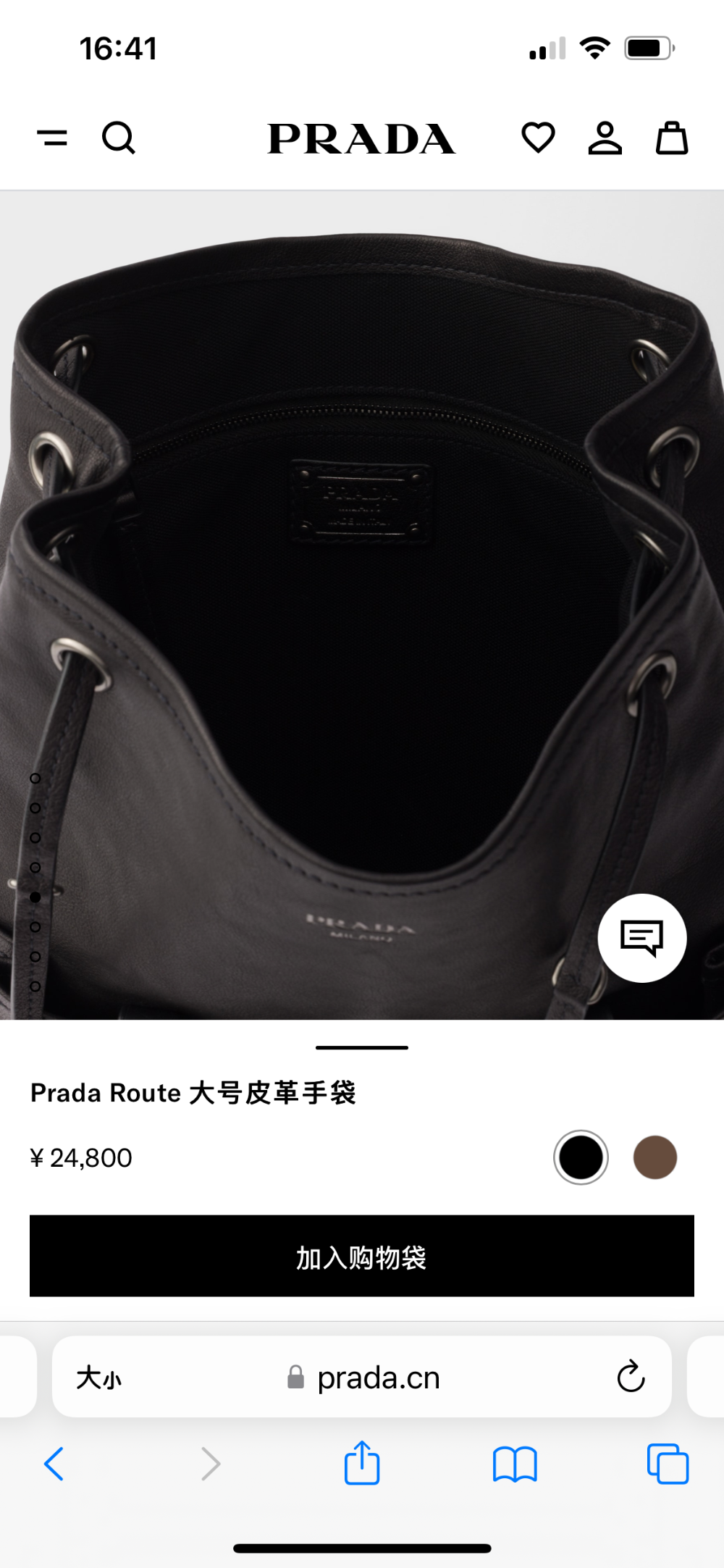Tap the prada.cn address bar
This screenshot has width=724, height=1568.
362,1377
